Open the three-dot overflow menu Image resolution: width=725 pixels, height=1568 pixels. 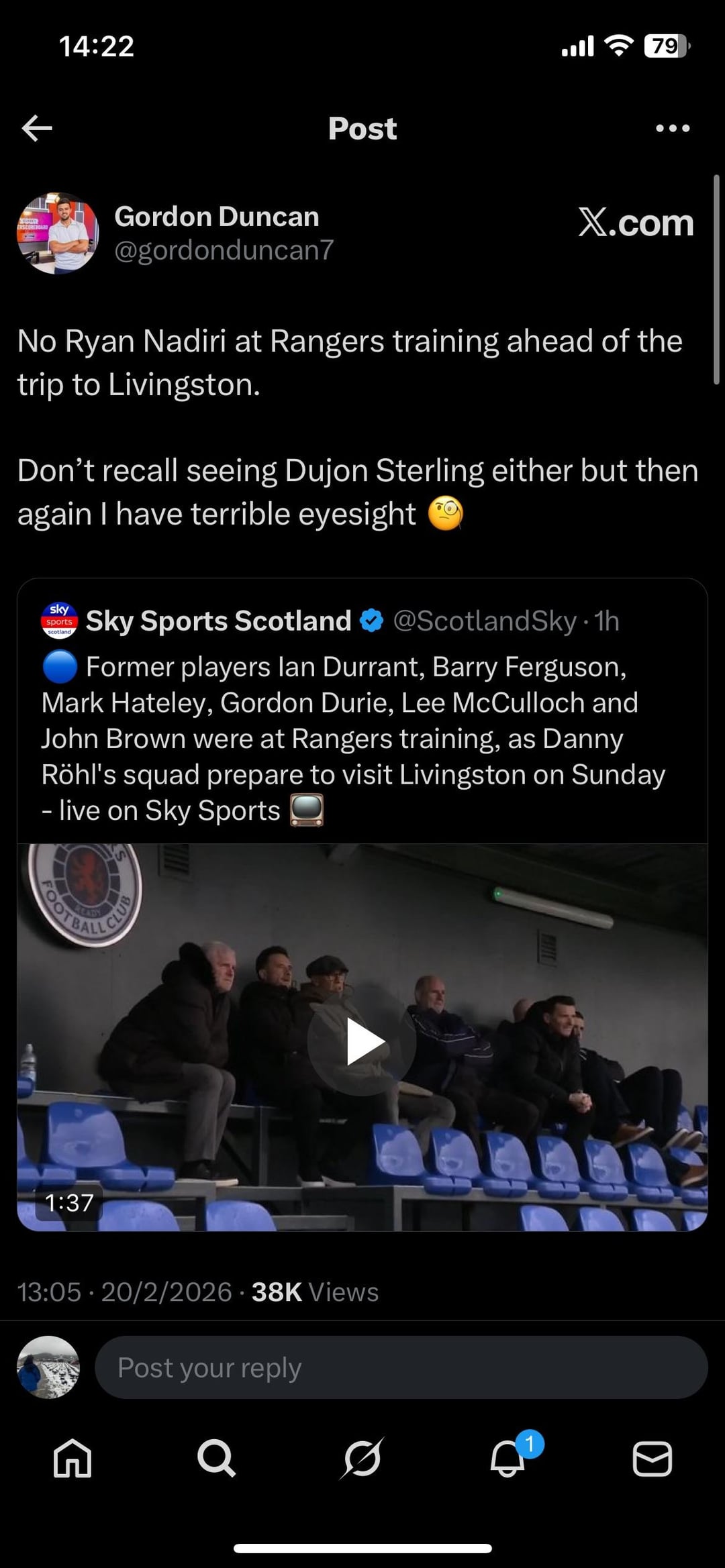(673, 128)
